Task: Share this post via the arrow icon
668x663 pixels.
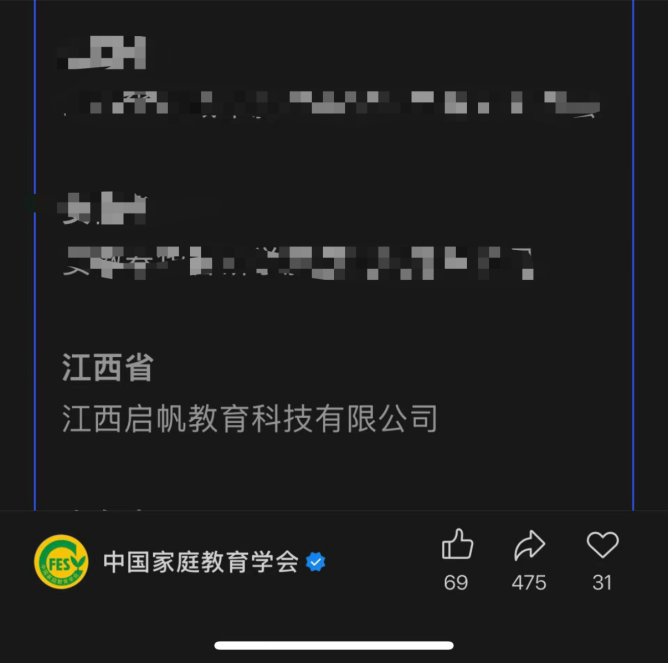Action: pyautogui.click(x=529, y=546)
